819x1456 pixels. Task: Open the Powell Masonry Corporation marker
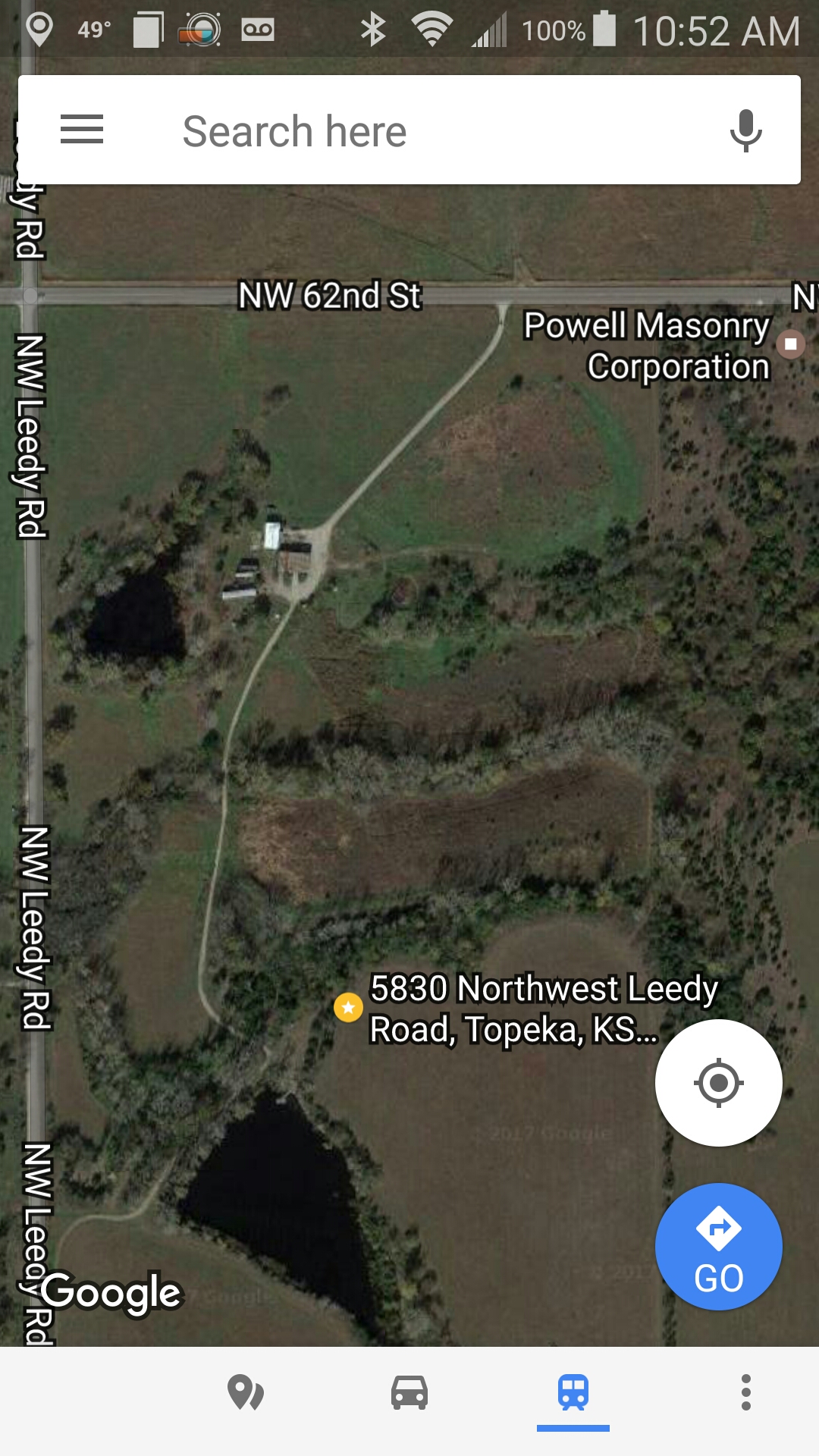pyautogui.click(x=790, y=344)
